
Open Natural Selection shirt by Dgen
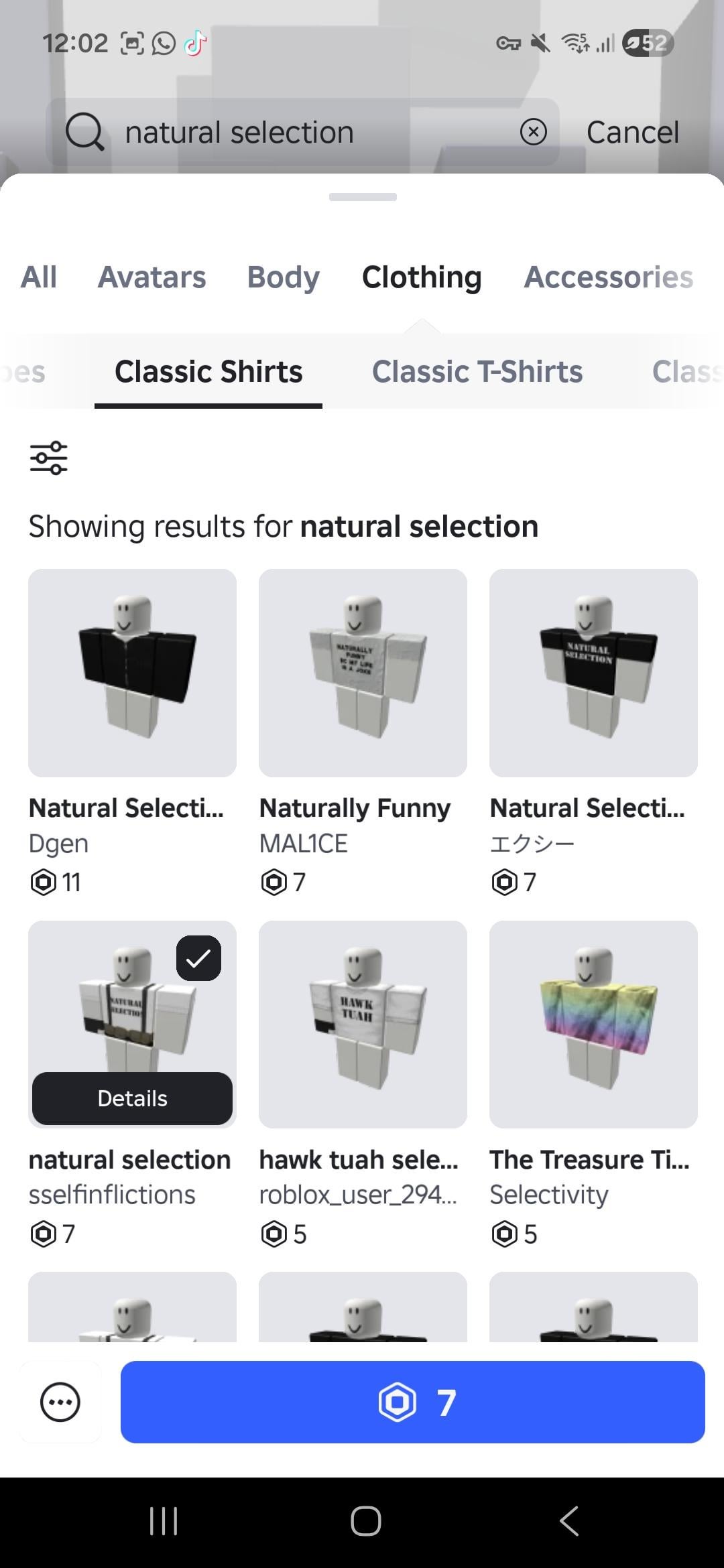(132, 673)
